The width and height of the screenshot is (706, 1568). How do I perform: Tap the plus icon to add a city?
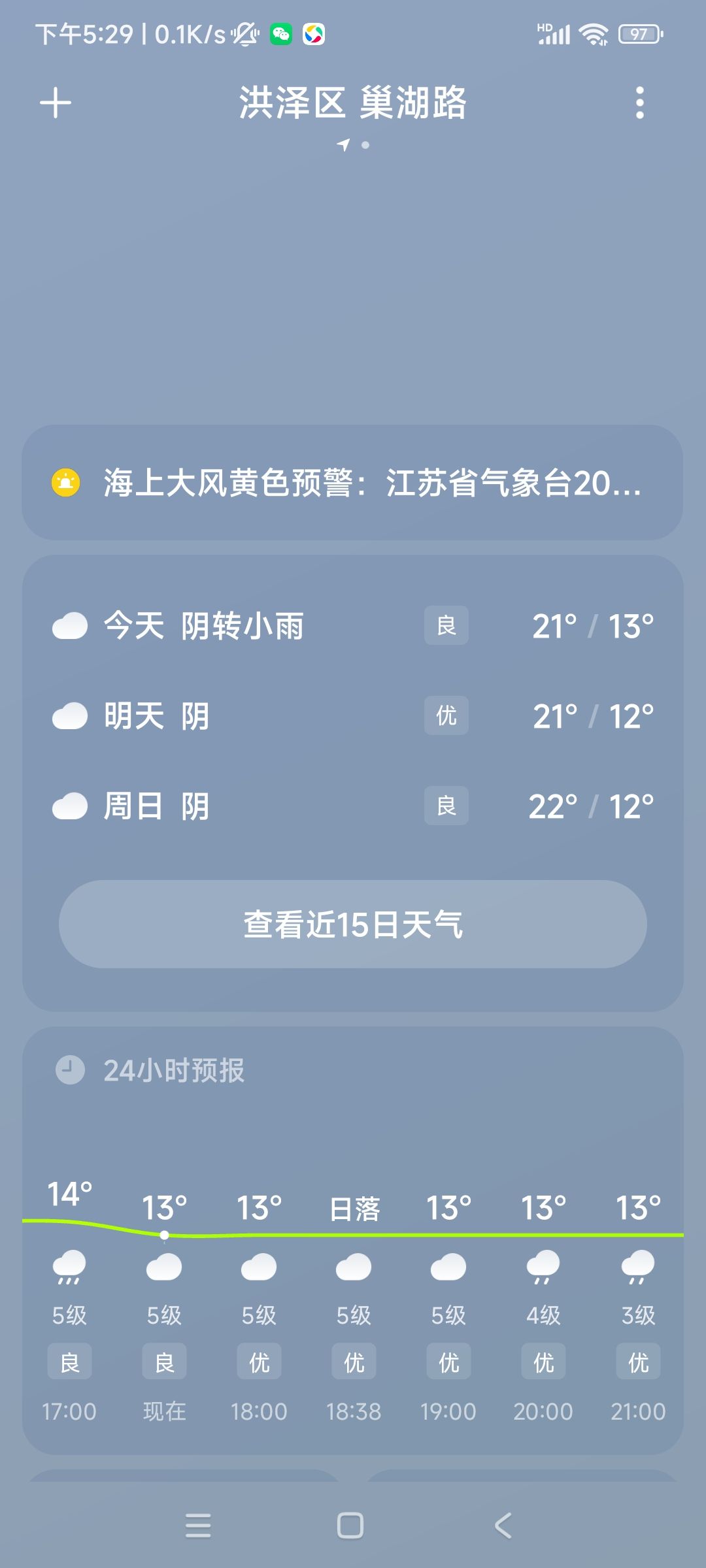pyautogui.click(x=56, y=103)
